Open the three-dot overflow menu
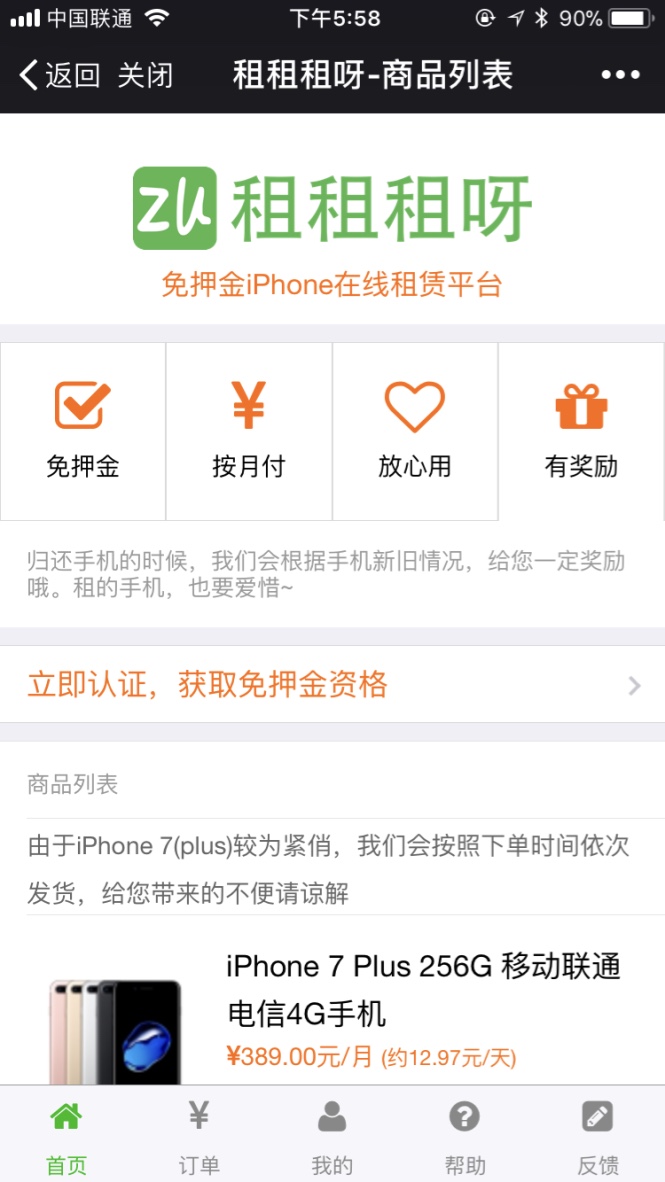Image resolution: width=665 pixels, height=1182 pixels. 620,75
